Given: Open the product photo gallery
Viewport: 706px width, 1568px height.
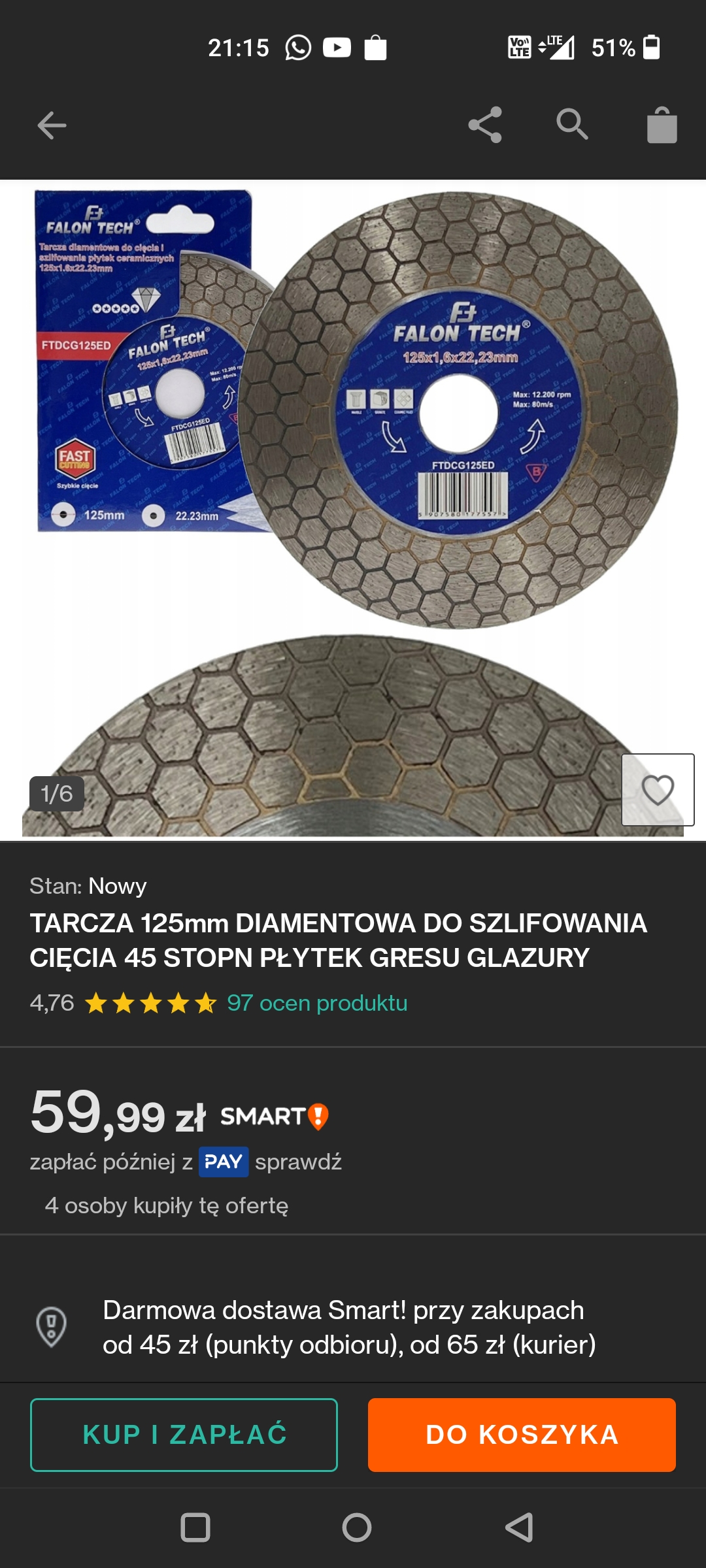Looking at the screenshot, I should point(353,510).
